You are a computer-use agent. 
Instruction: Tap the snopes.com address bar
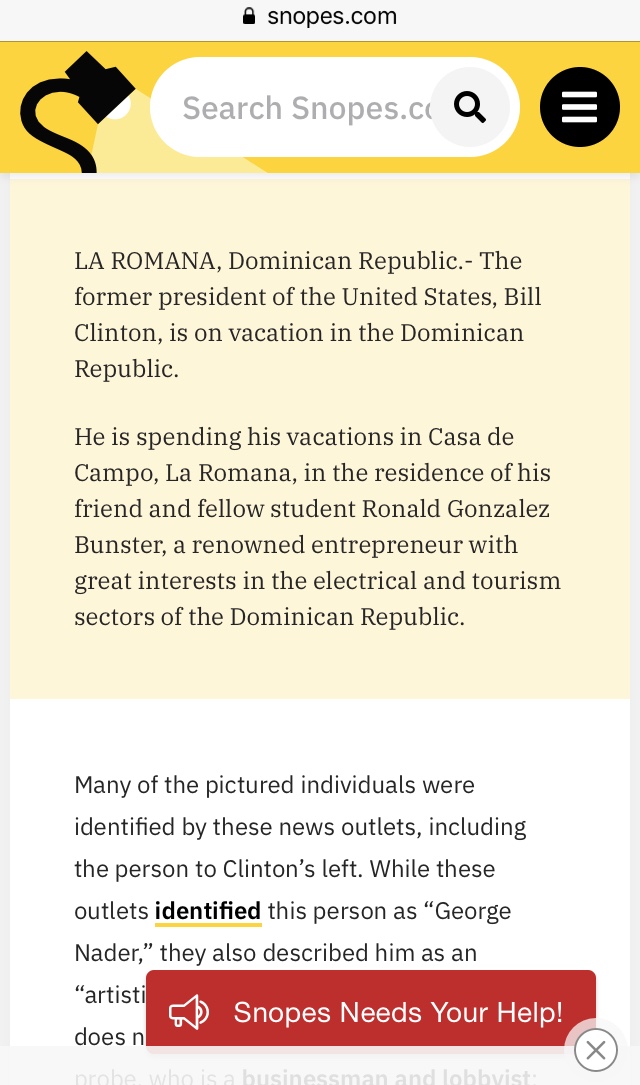[320, 17]
